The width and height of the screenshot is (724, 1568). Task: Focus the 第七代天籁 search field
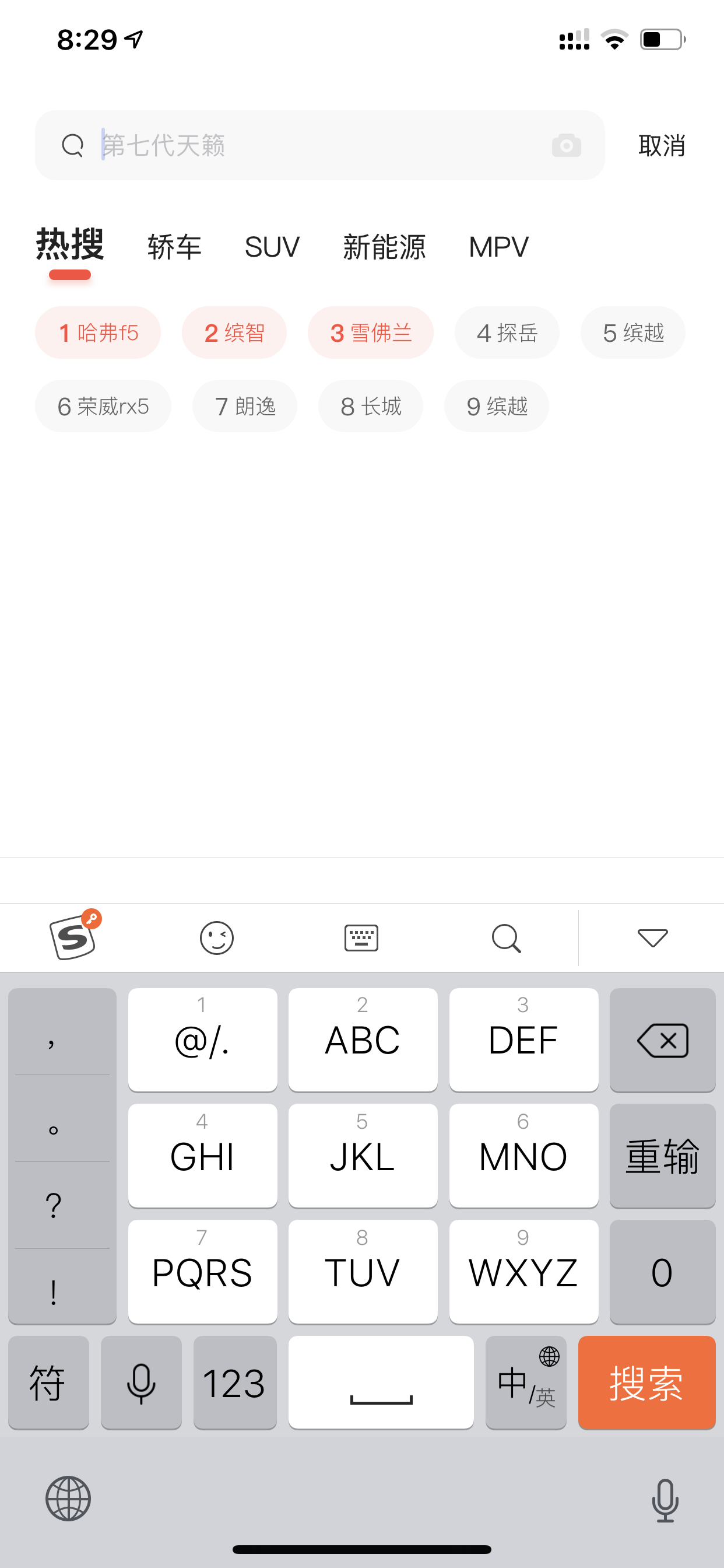click(x=319, y=145)
